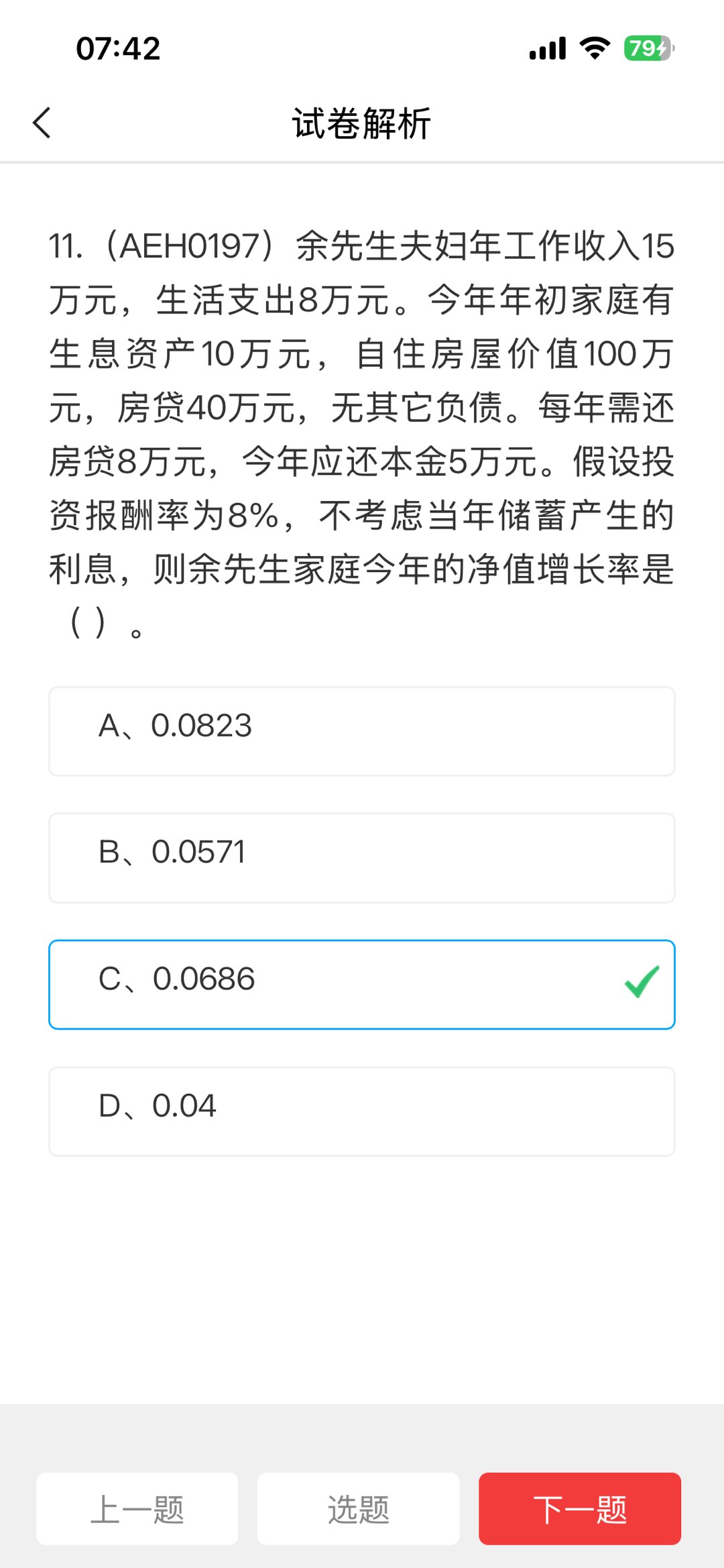This screenshot has height=1568, width=724.
Task: Select answer option A、0.0823
Action: (361, 731)
